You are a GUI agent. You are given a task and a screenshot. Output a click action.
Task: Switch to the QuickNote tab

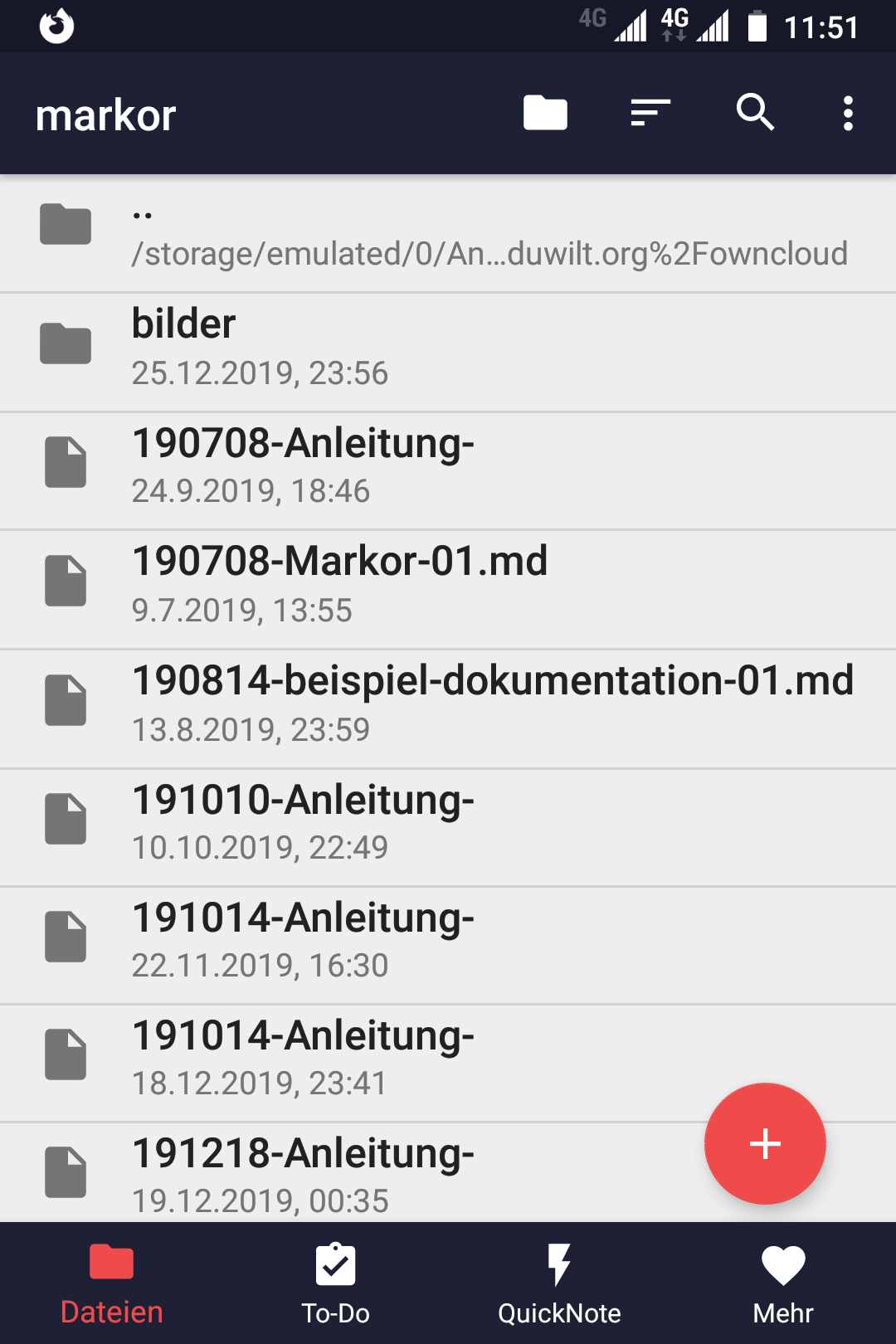pyautogui.click(x=560, y=1283)
